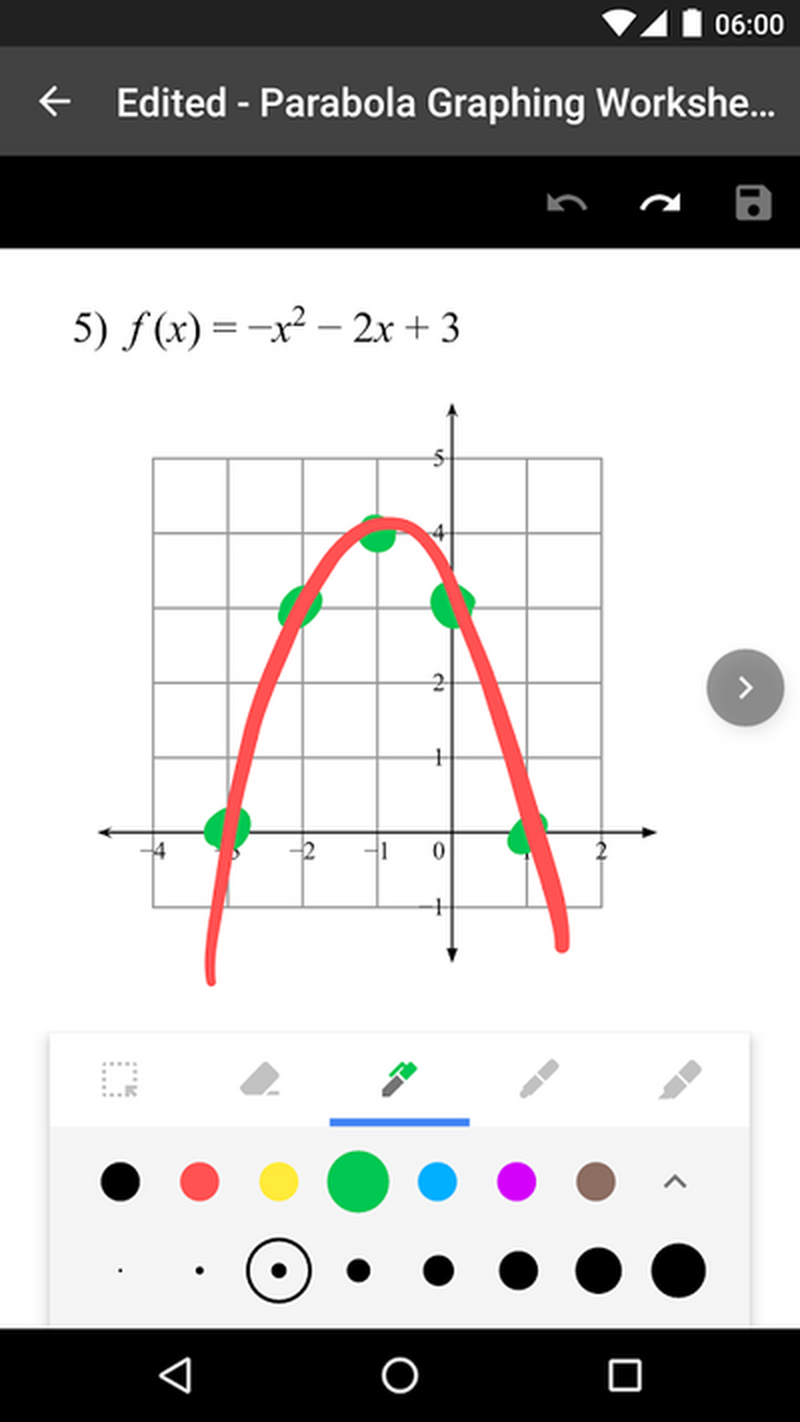Go to the next page arrow

[745, 687]
